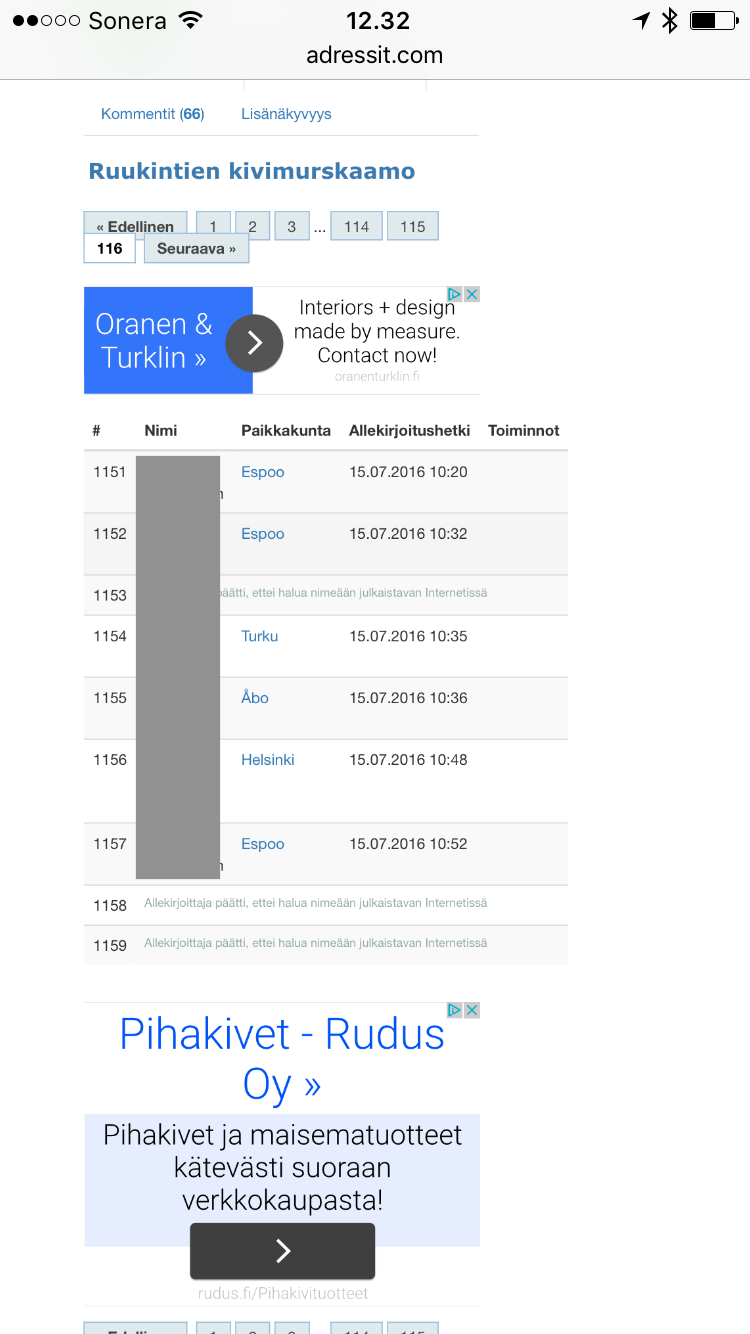Open page 114 in the top pagination
Image resolution: width=750 pixels, height=1334 pixels.
tap(357, 226)
